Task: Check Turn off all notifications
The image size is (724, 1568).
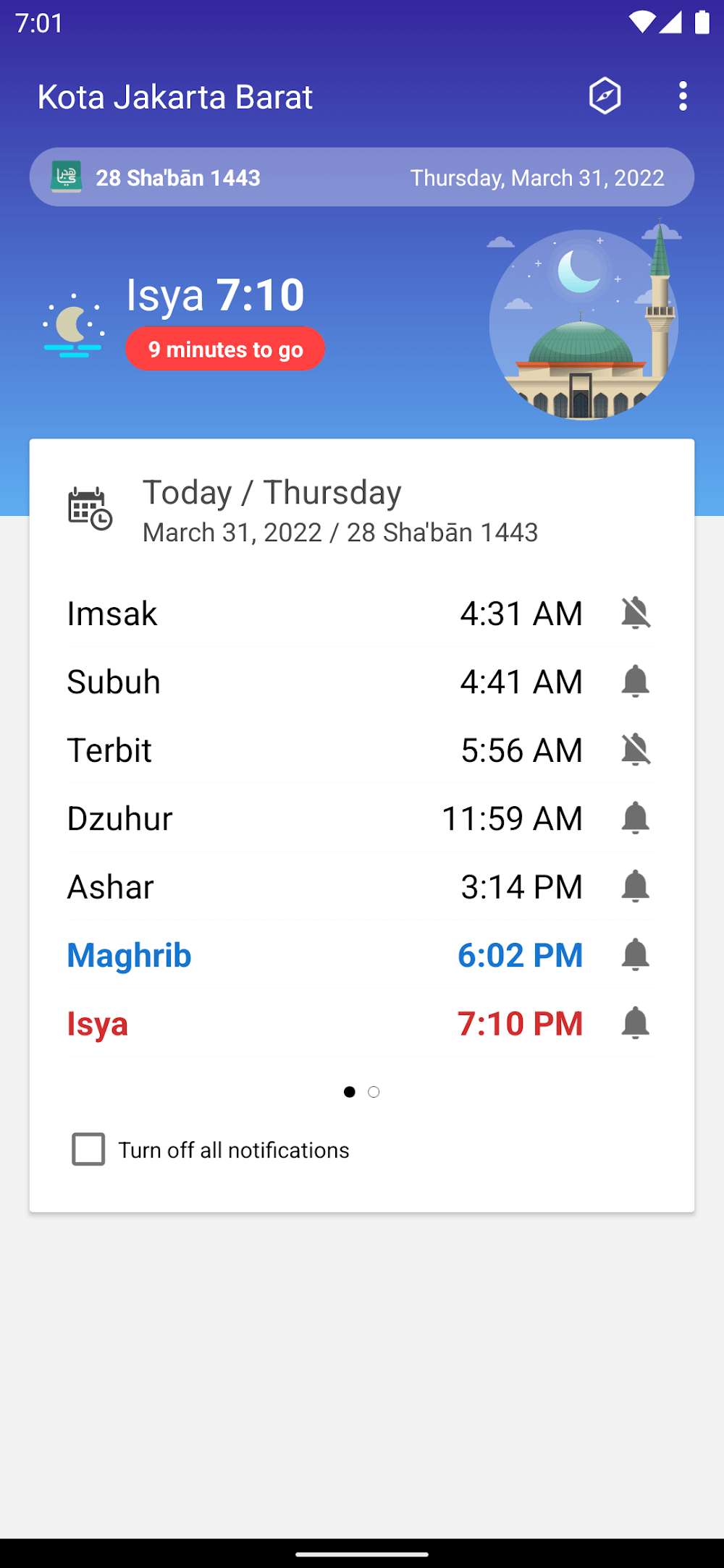Action: [x=88, y=1149]
